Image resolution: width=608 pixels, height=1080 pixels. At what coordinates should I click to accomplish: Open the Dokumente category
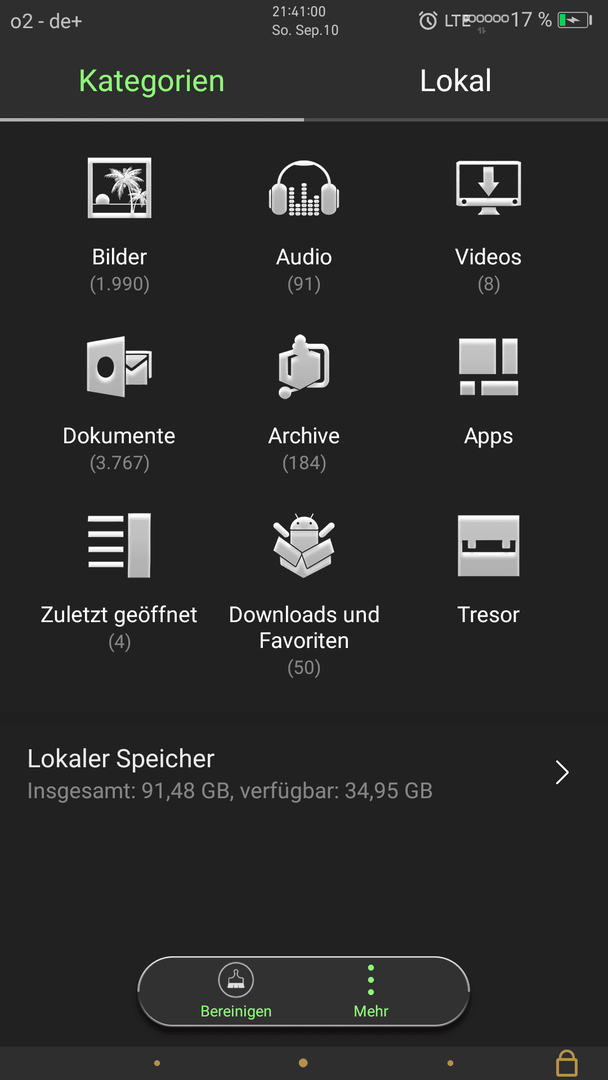click(119, 404)
